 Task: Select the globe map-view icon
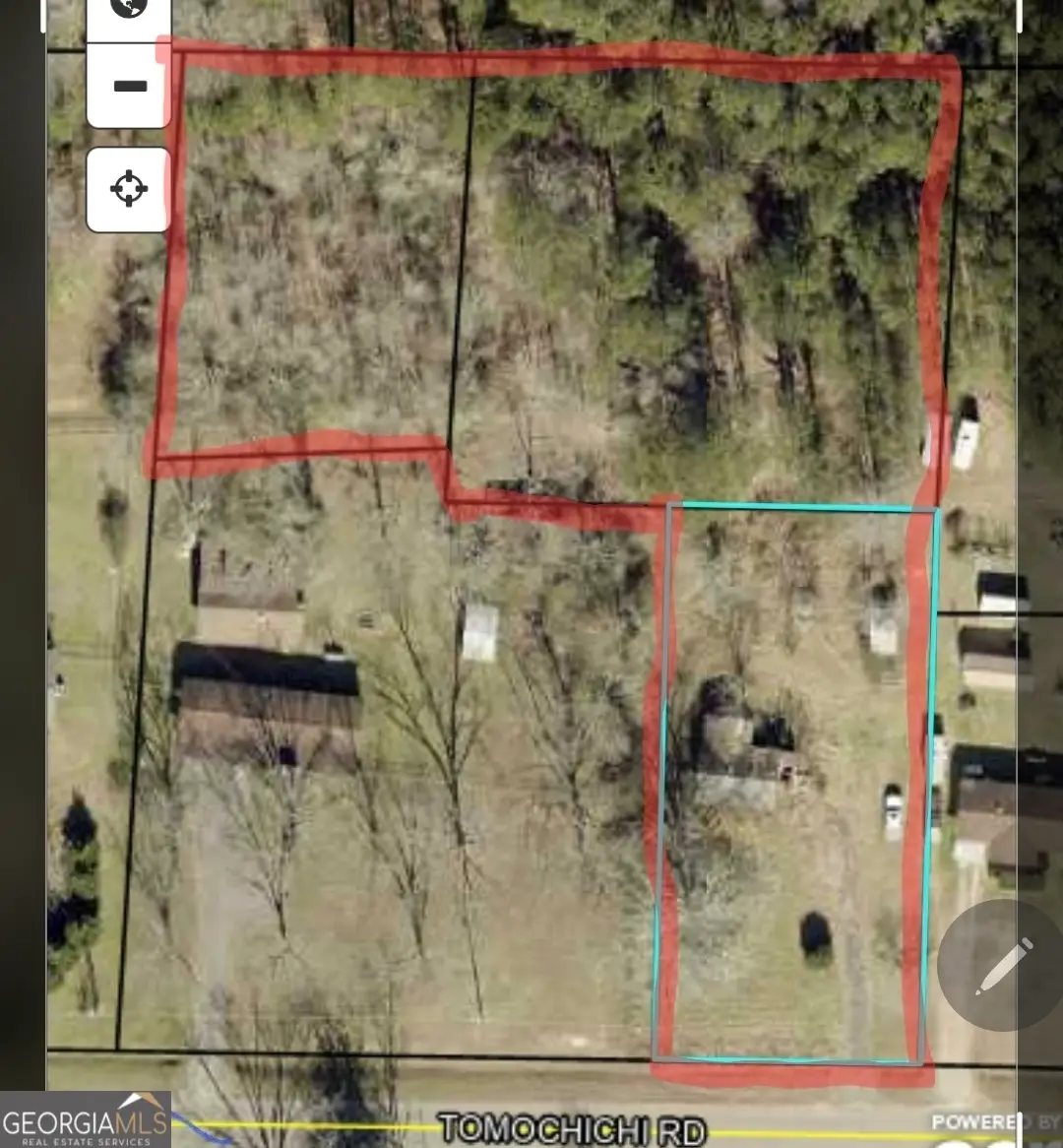127,8
